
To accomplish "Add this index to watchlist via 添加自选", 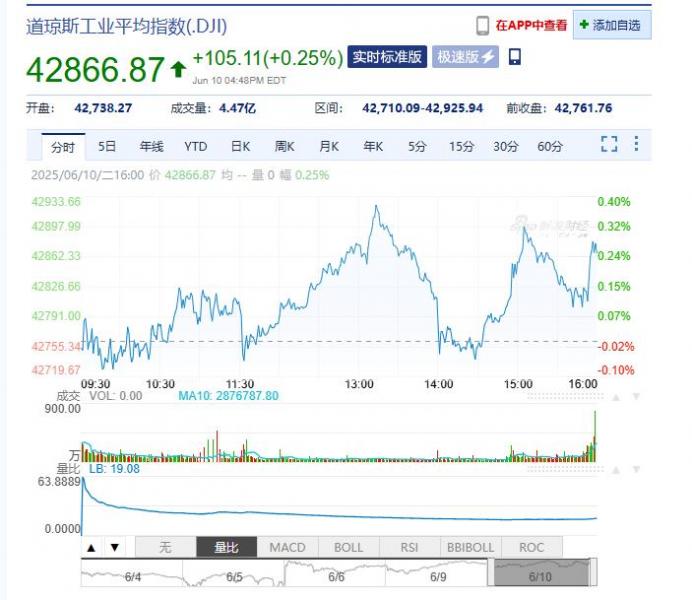I will [x=612, y=25].
